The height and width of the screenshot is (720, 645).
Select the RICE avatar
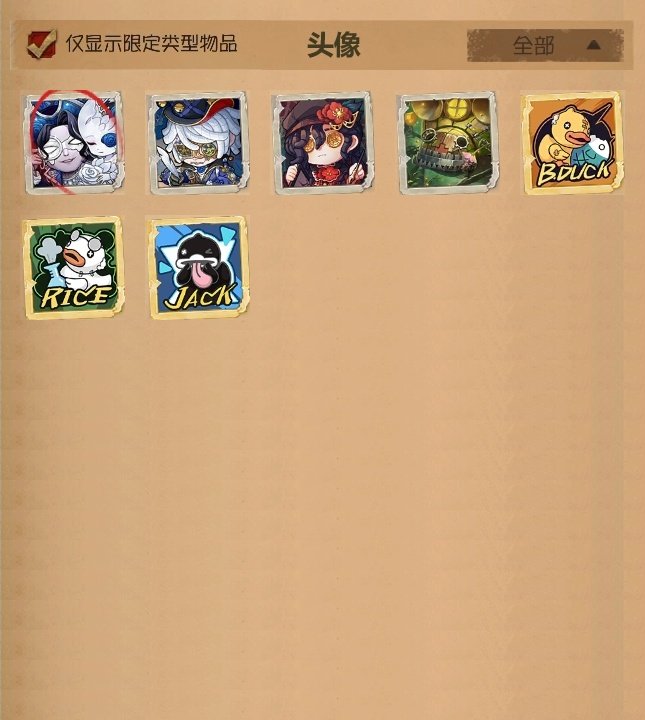click(x=73, y=268)
